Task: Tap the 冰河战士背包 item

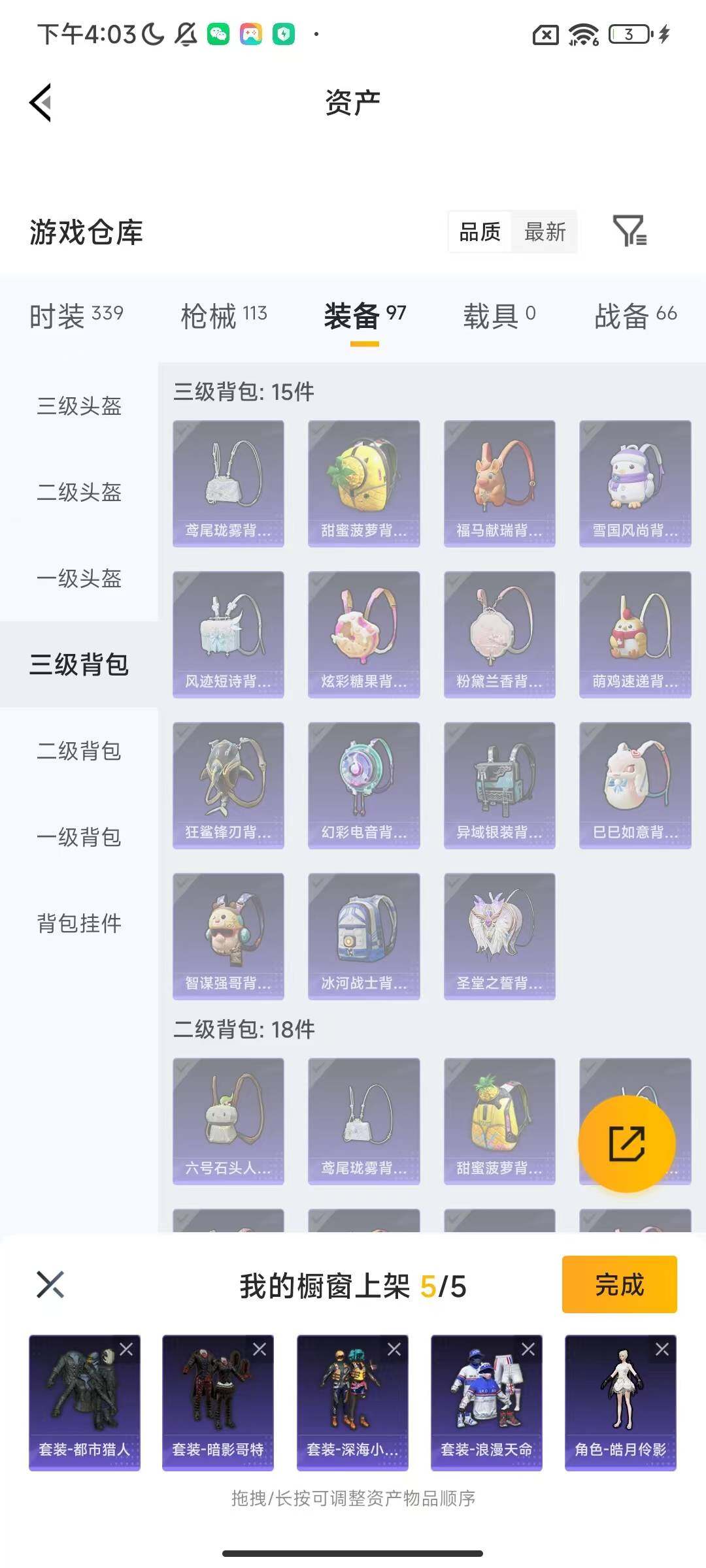Action: click(363, 934)
